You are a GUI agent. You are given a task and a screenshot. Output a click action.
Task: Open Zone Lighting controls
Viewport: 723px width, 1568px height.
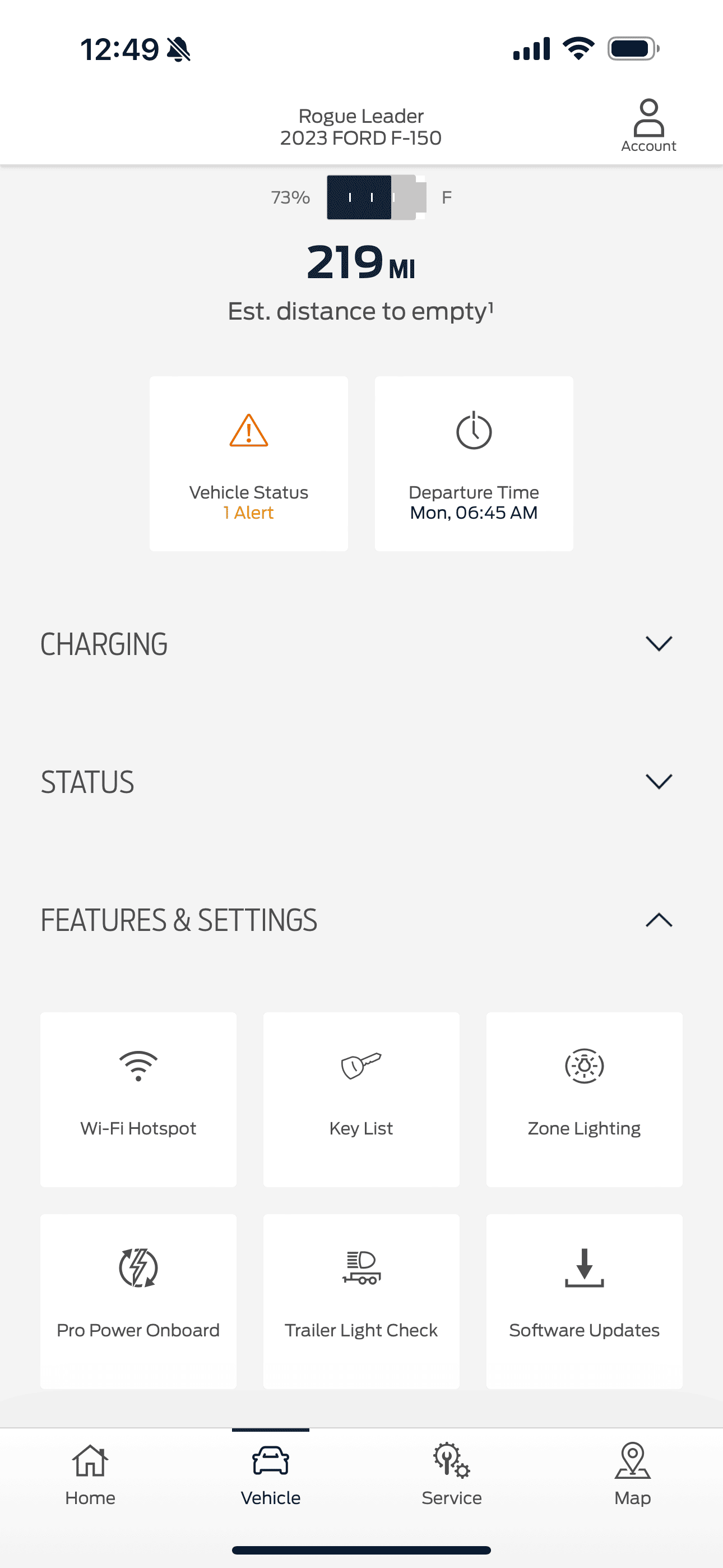click(583, 1099)
